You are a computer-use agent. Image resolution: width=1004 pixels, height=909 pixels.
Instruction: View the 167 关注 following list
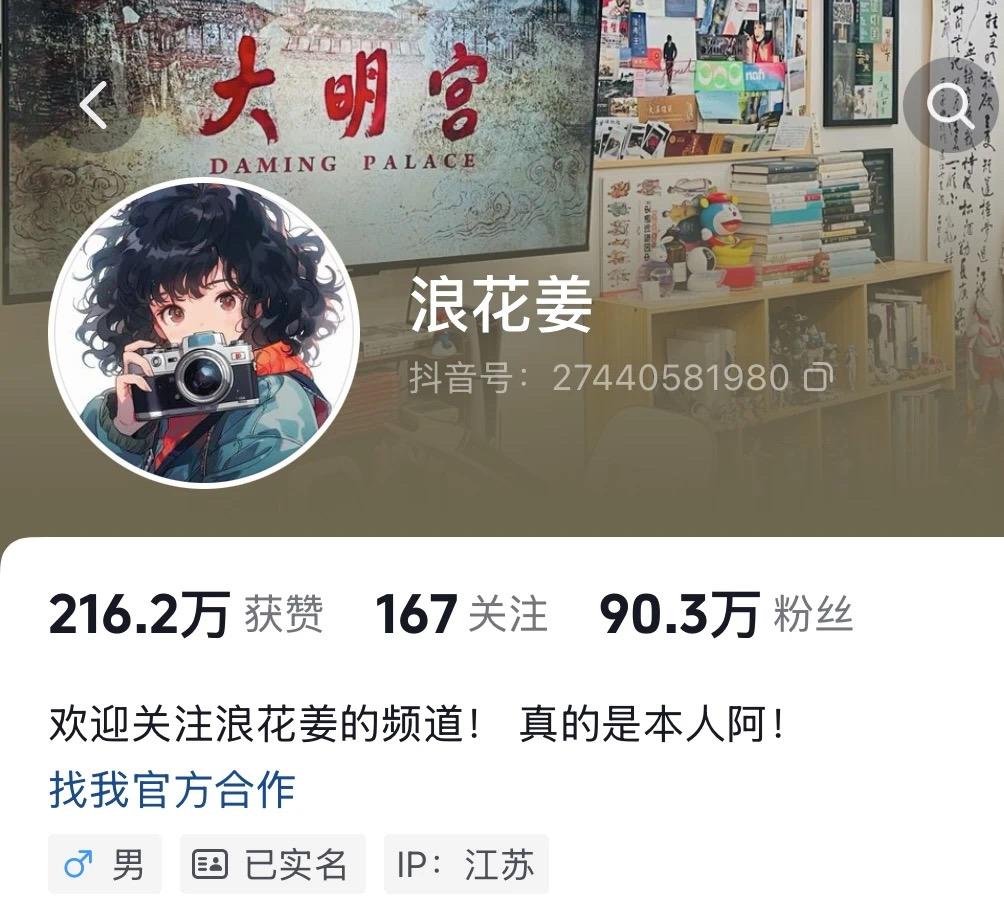click(x=461, y=614)
